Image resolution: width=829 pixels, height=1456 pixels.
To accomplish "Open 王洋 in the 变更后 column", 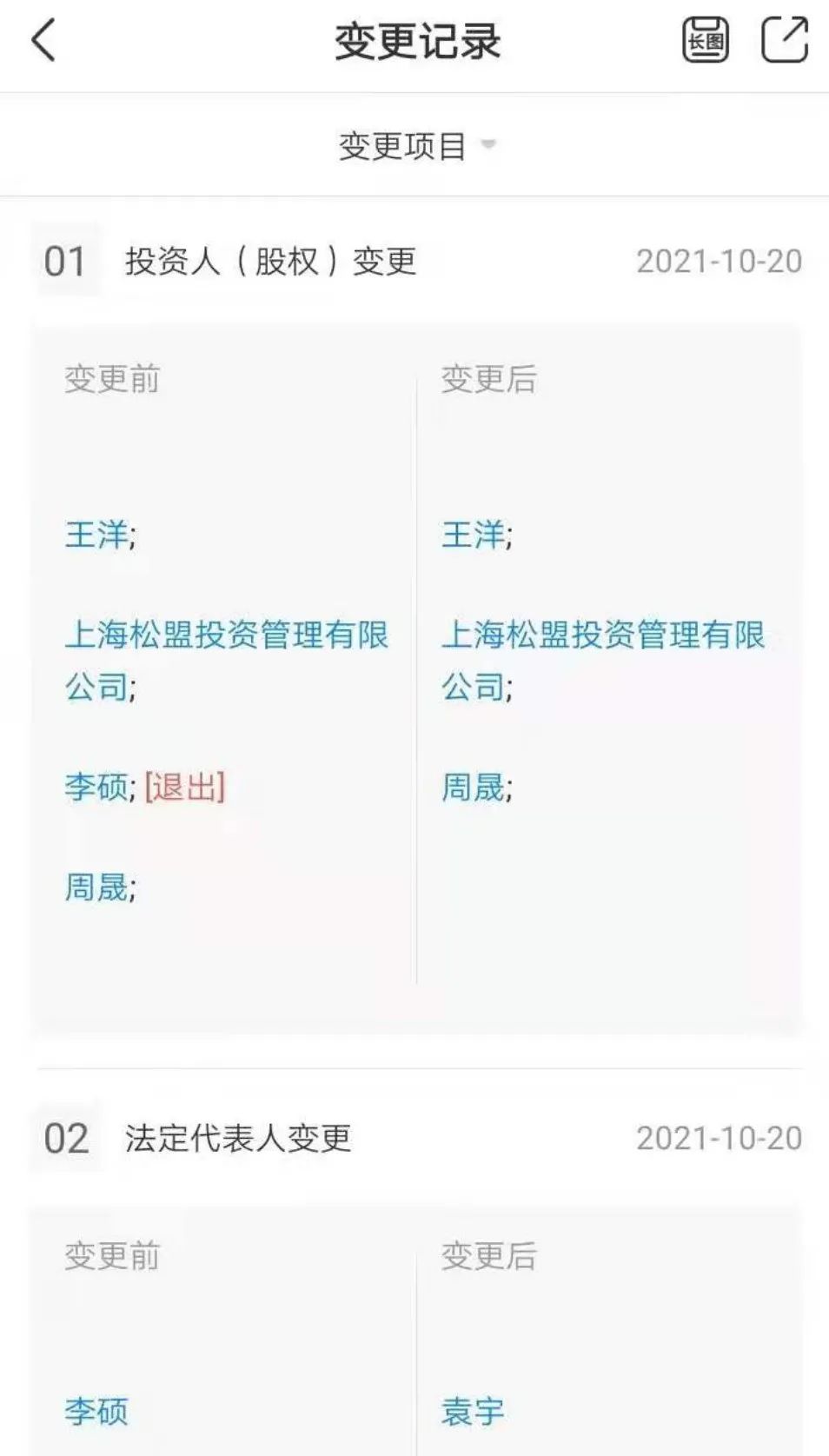I will (x=474, y=535).
